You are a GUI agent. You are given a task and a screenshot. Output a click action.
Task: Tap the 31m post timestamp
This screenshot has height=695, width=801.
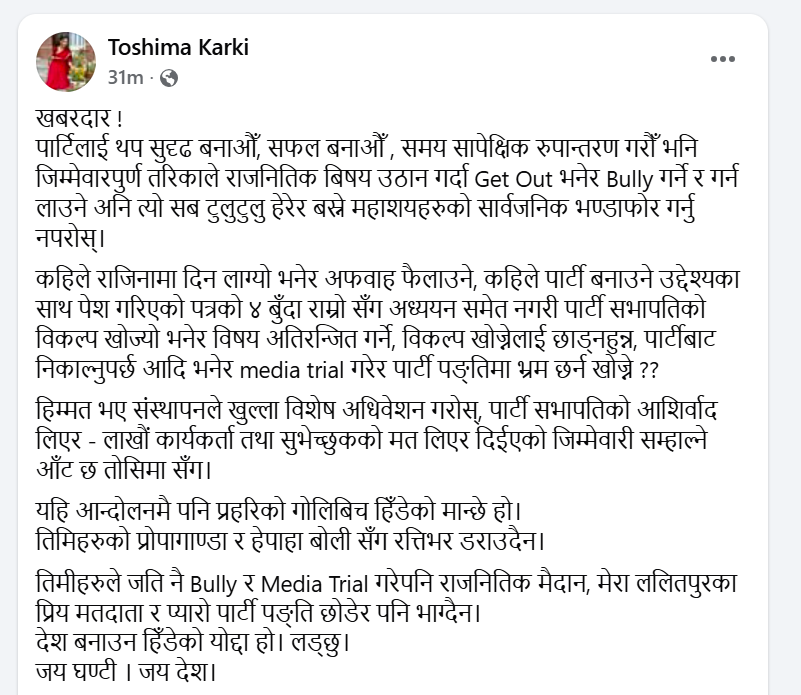click(x=125, y=77)
